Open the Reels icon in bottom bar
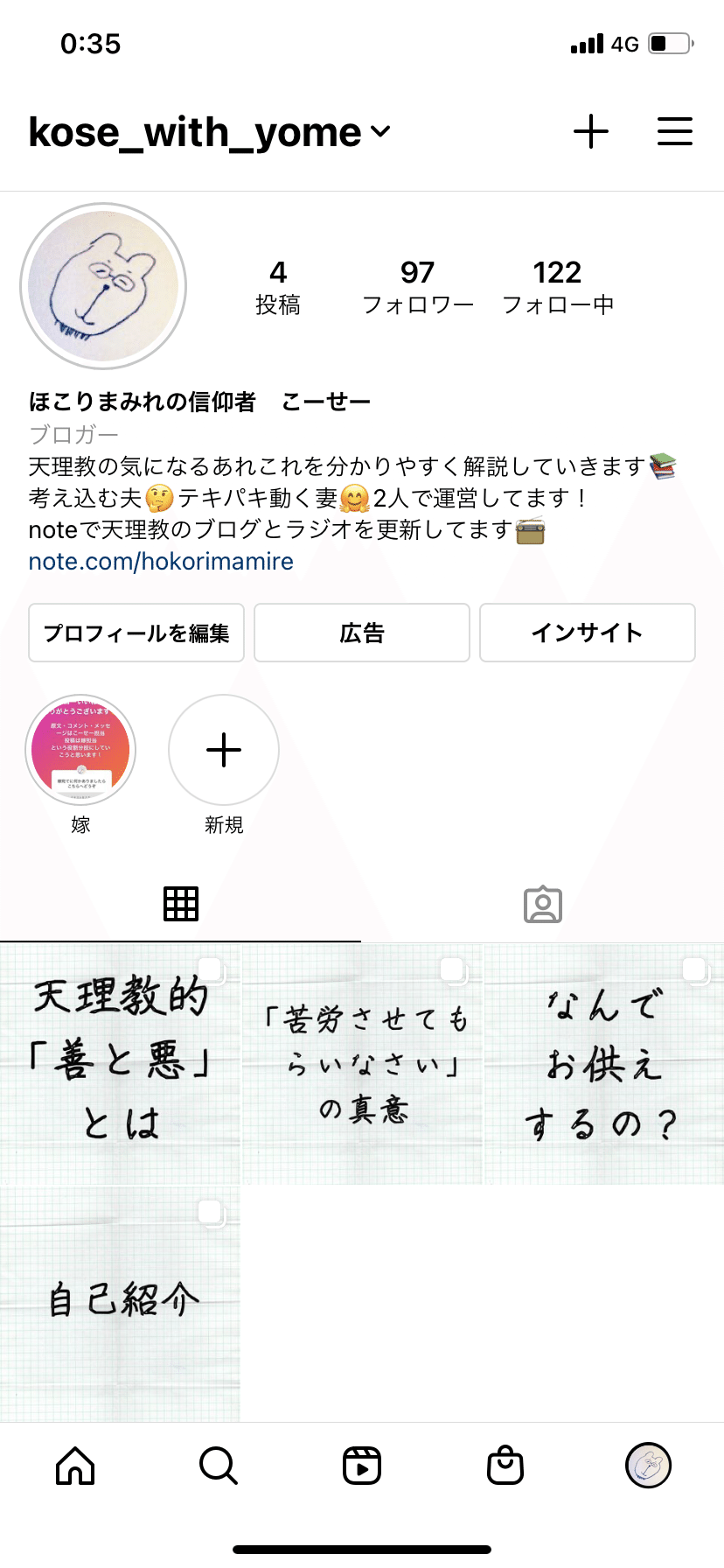This screenshot has width=724, height=1568. (362, 1466)
